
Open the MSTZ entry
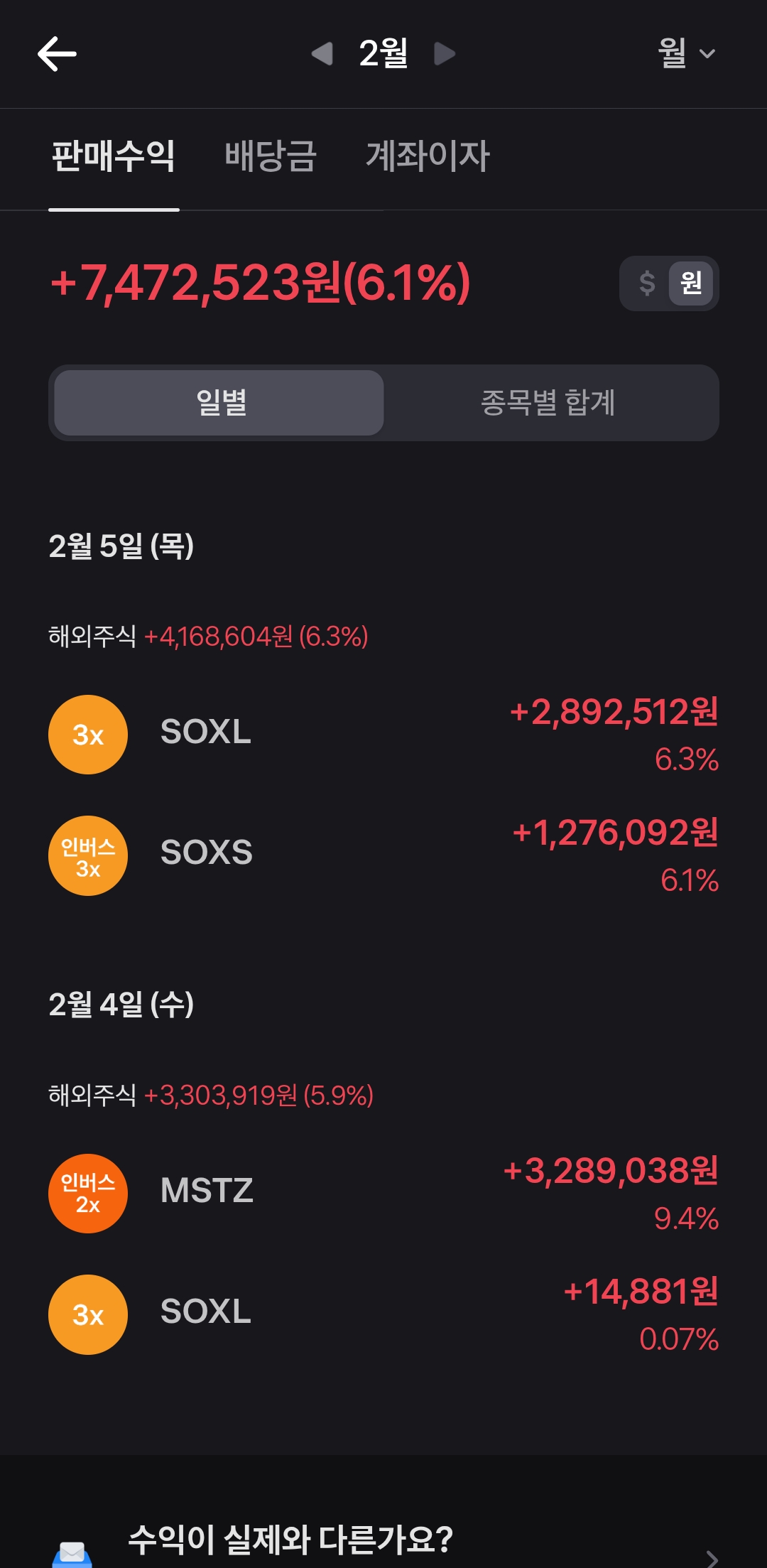point(383,1194)
